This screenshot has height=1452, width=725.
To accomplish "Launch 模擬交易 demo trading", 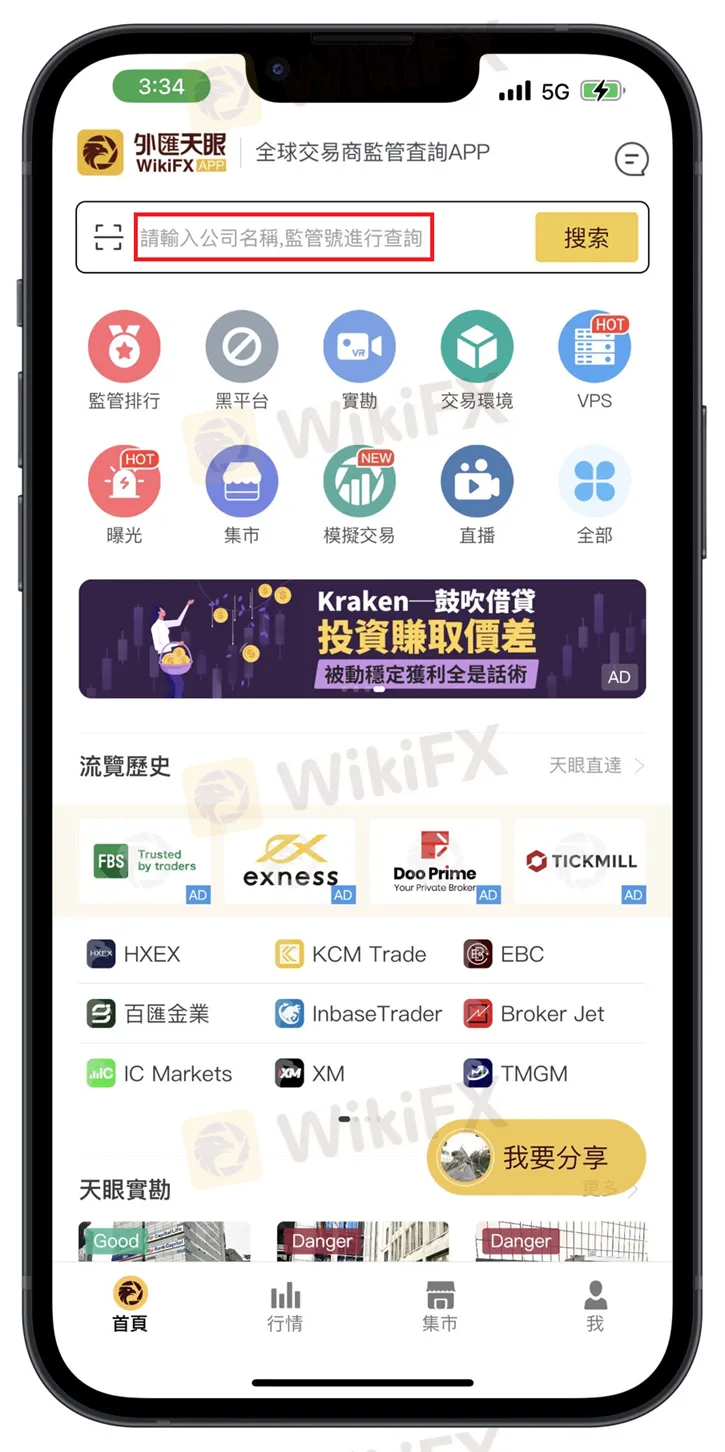I will pos(359,495).
